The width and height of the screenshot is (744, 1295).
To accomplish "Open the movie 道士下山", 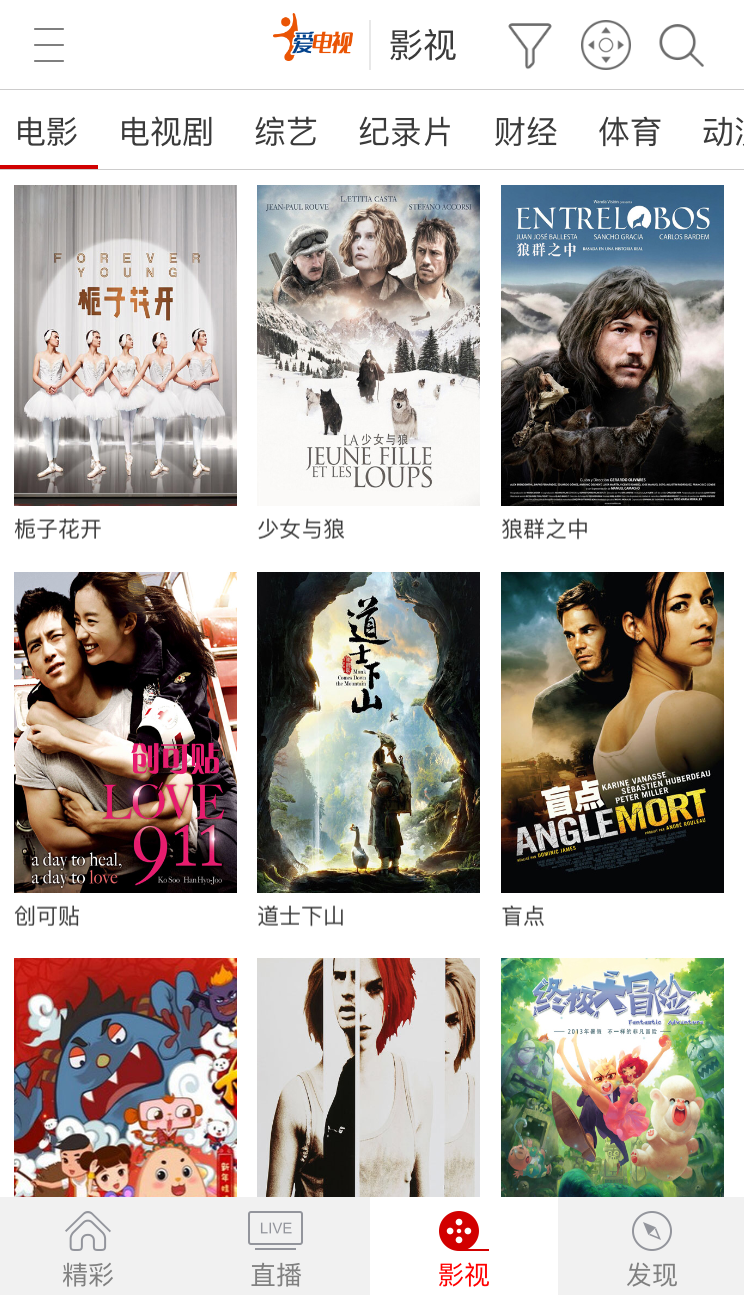I will pyautogui.click(x=368, y=731).
